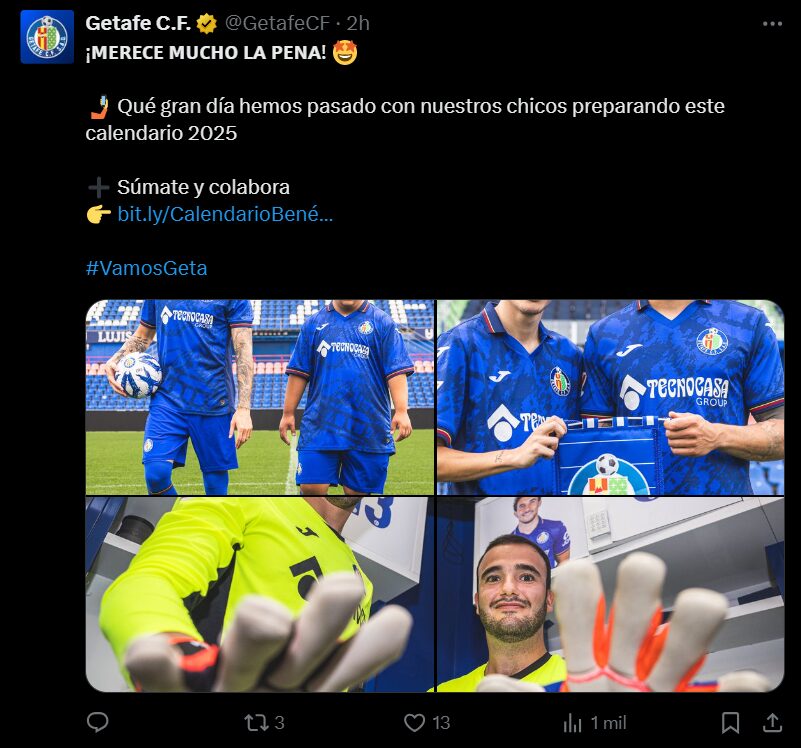The image size is (801, 748).
Task: Bookmark this Getafe post
Action: 731,721
